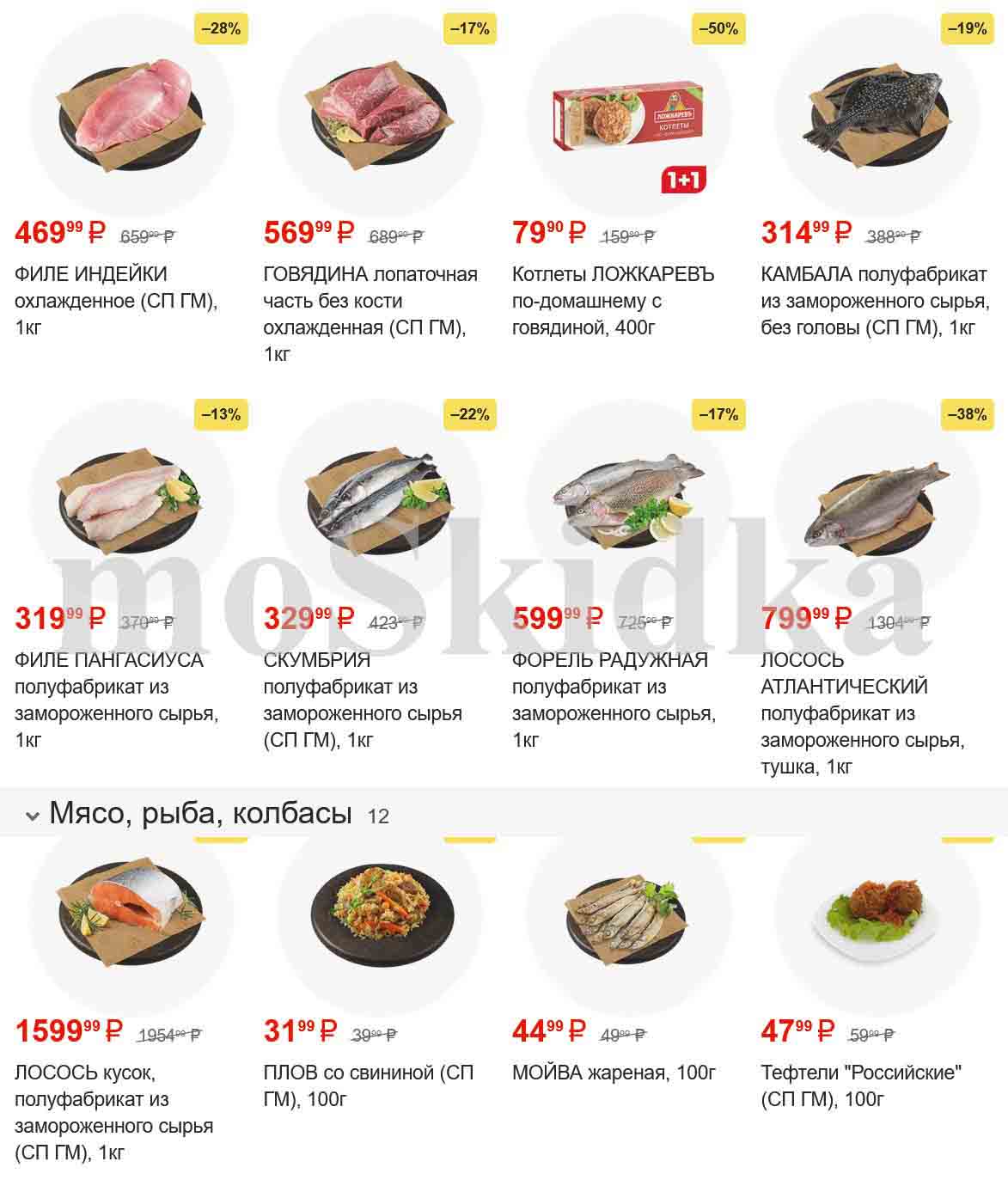Open МОЙВА жареная product card

coord(614,1073)
